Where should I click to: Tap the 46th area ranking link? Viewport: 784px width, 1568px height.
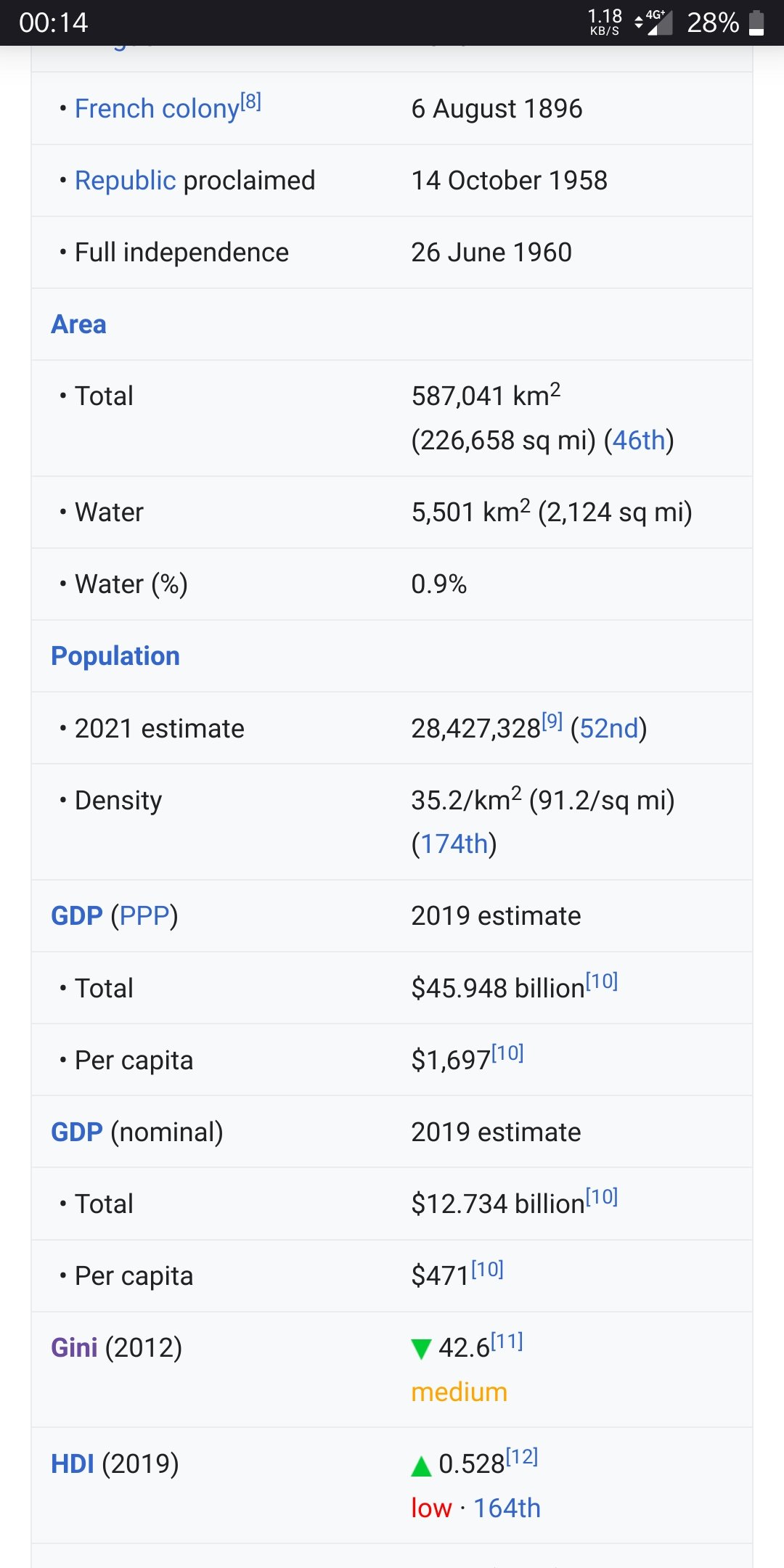click(639, 440)
